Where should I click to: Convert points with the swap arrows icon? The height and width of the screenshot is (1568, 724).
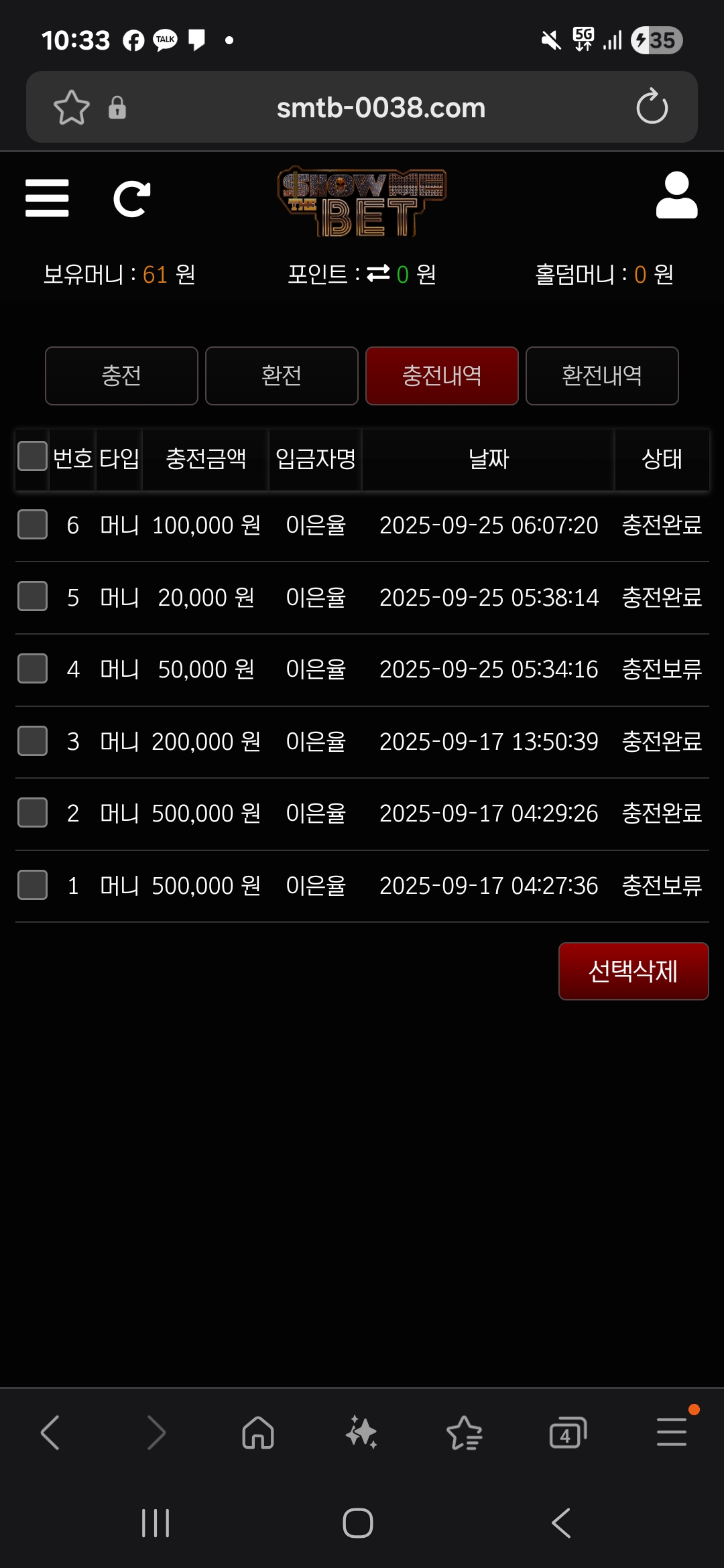click(378, 273)
